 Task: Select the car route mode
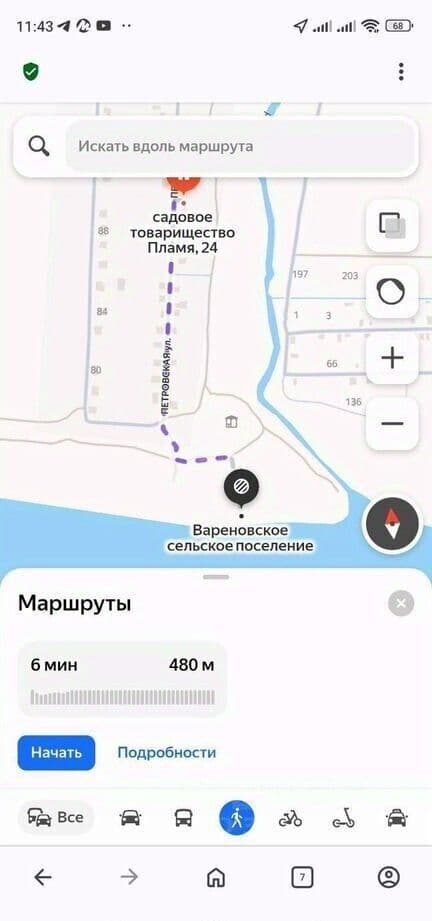coord(130,817)
